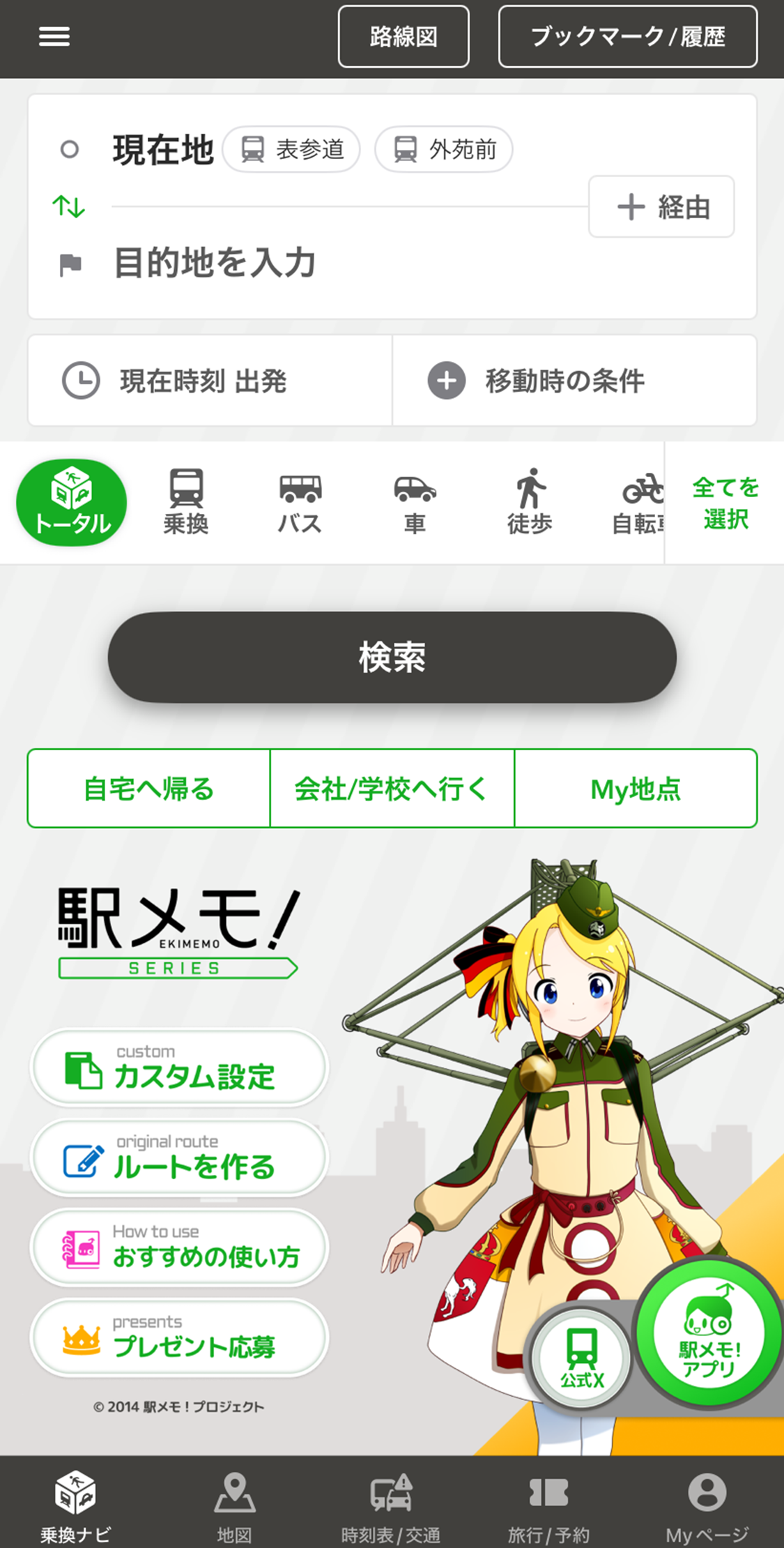Swap departure and destination fields

[69, 206]
